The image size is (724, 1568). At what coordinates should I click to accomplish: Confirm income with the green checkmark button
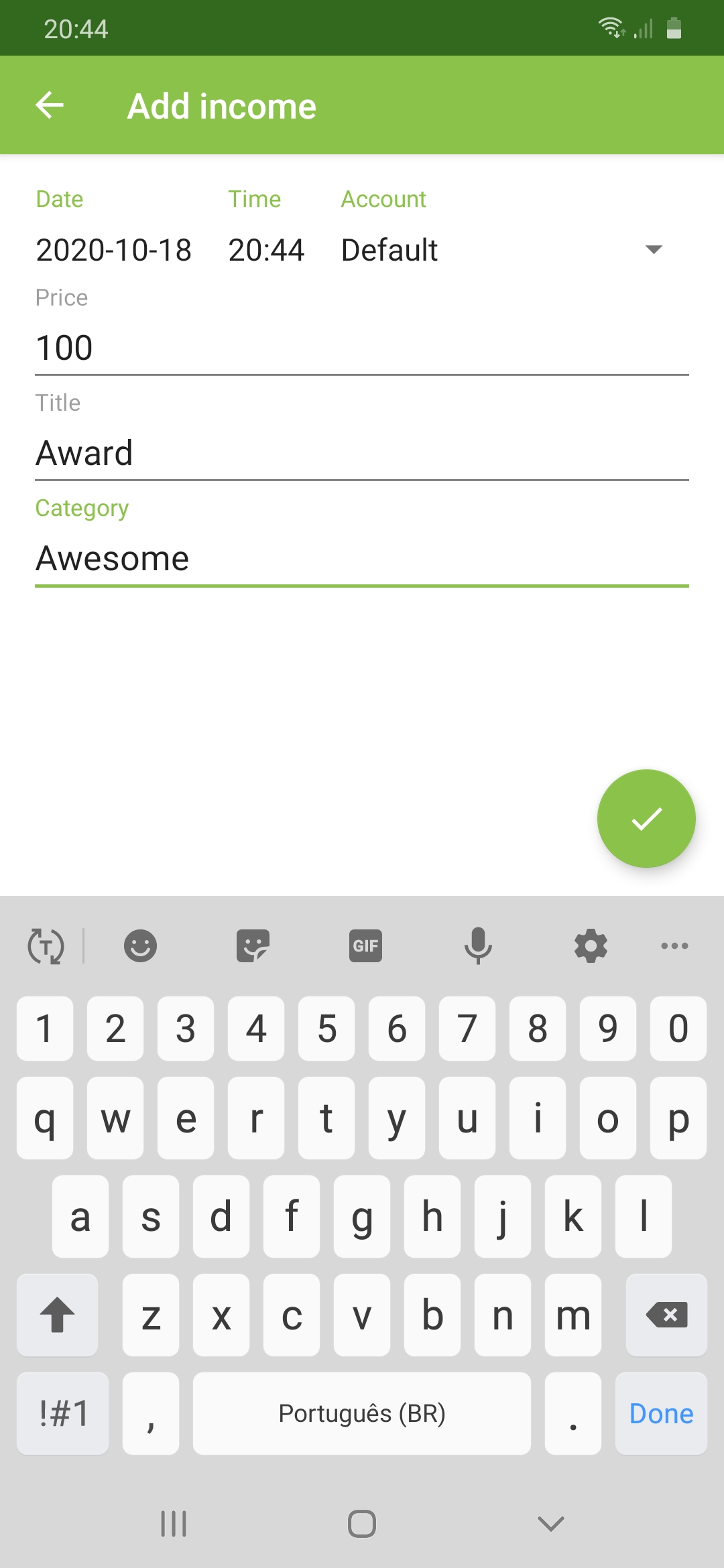646,818
